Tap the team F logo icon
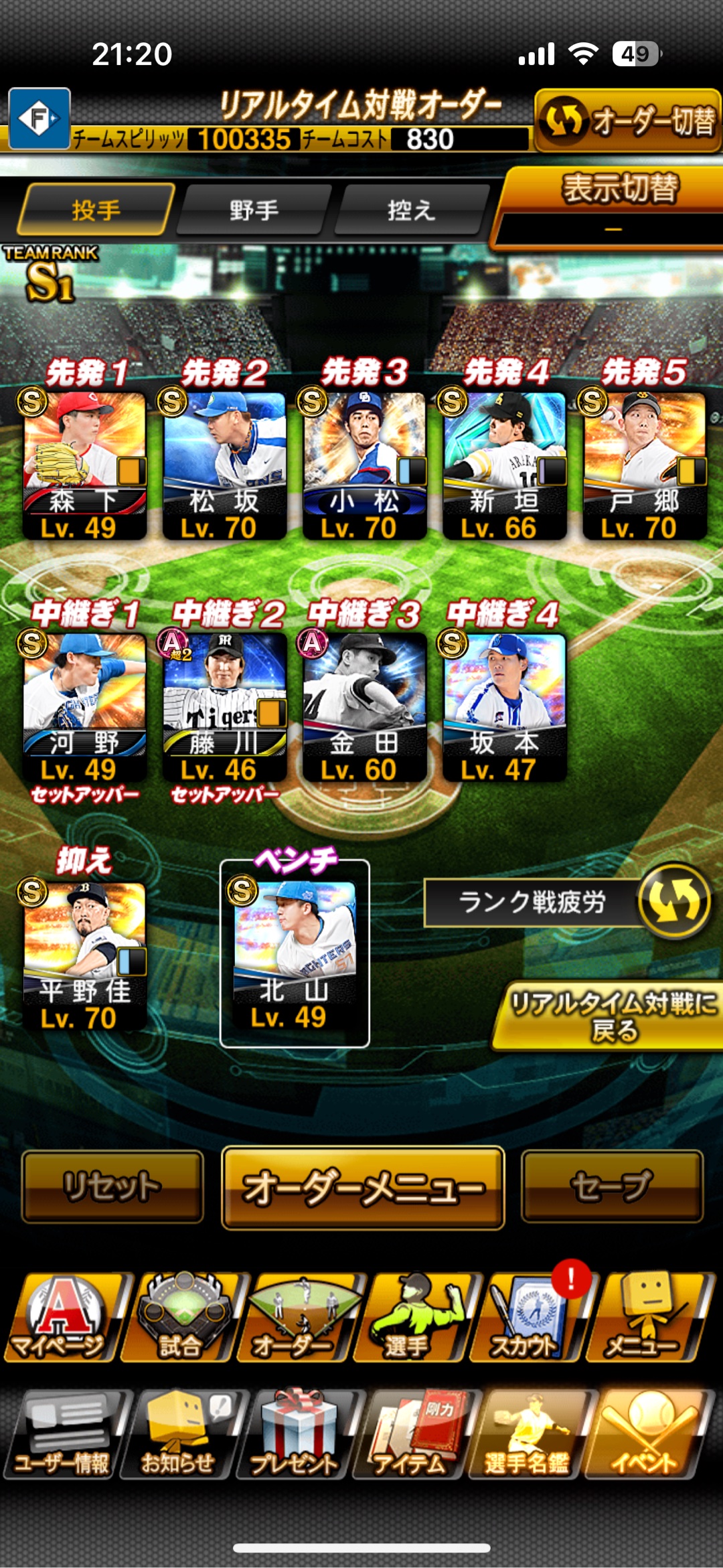 (39, 119)
